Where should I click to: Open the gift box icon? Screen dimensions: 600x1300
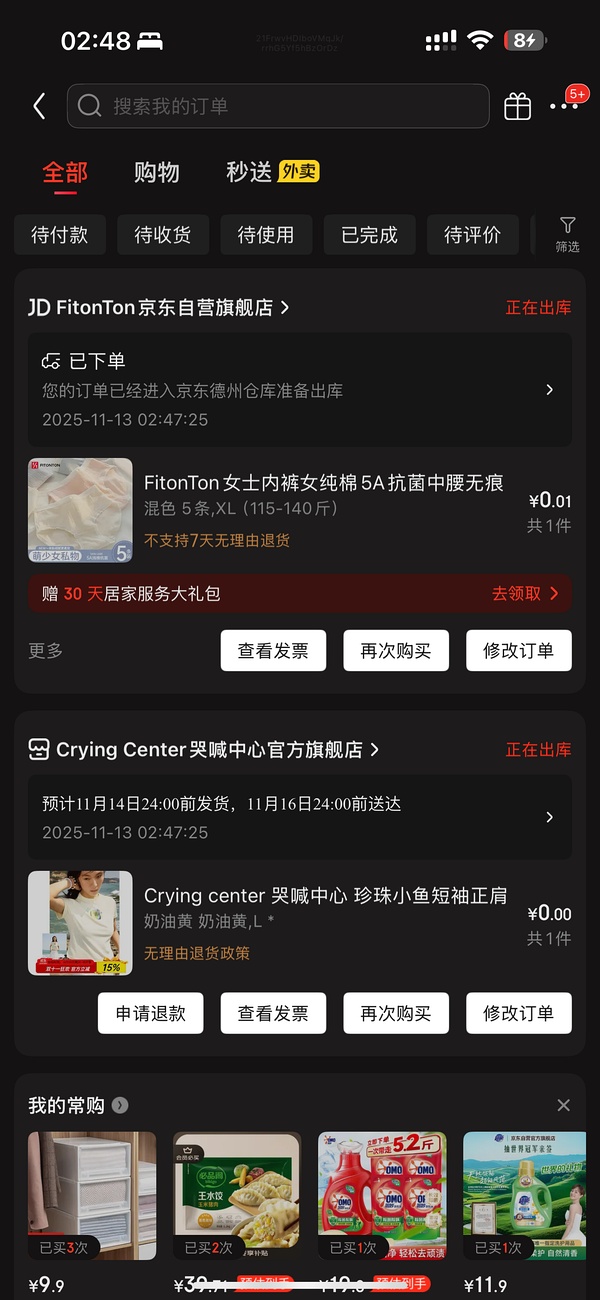coord(517,106)
